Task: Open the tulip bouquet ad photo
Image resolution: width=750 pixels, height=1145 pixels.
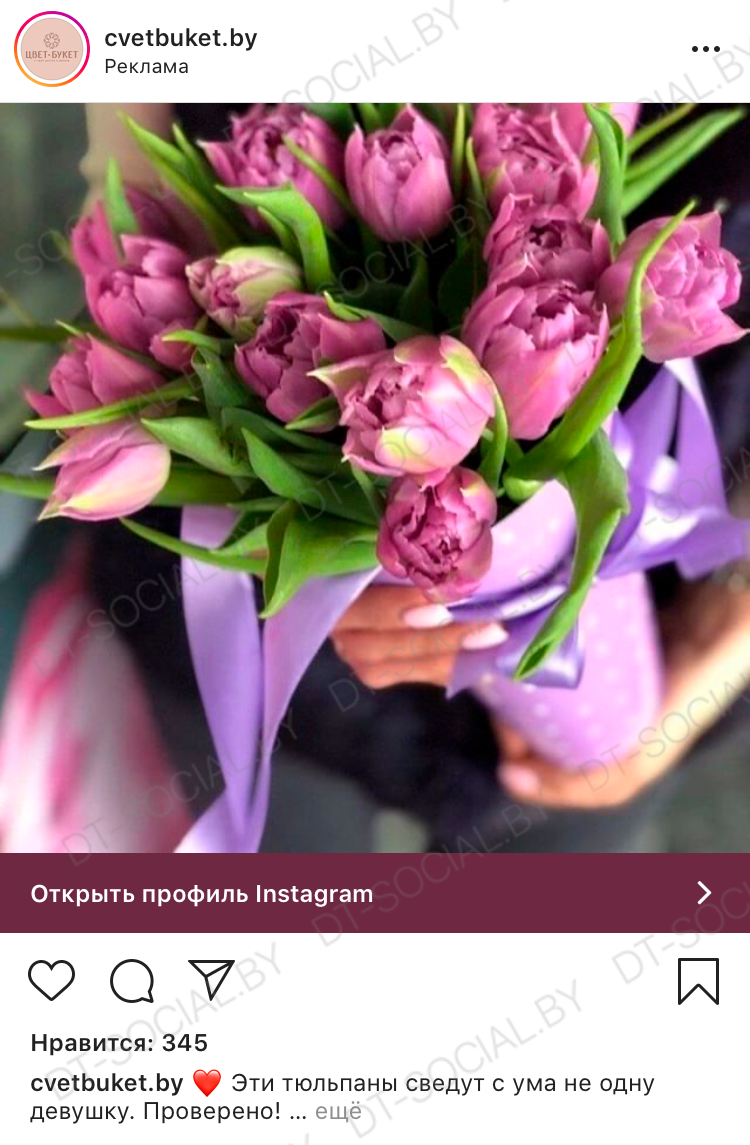Action: tap(375, 478)
